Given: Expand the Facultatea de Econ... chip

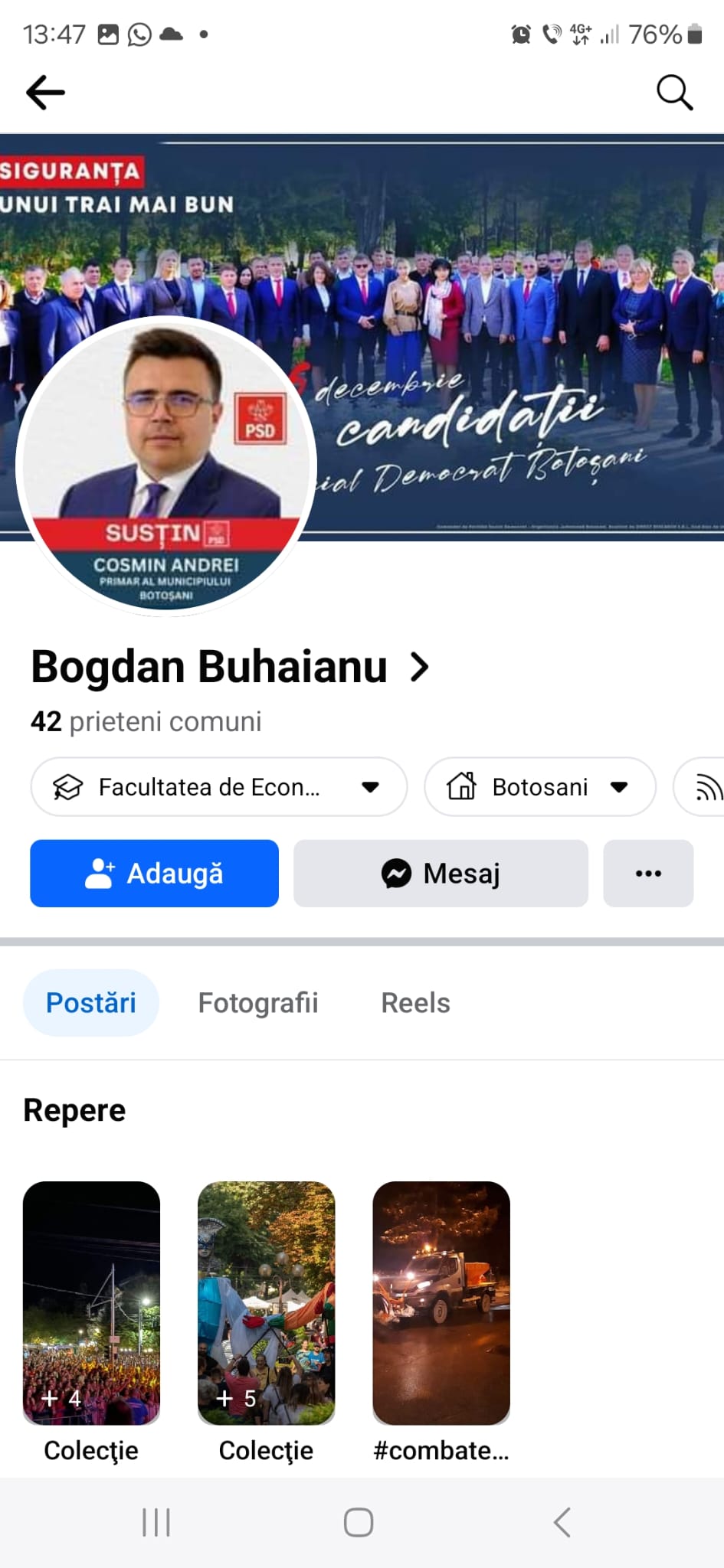Looking at the screenshot, I should pos(218,787).
